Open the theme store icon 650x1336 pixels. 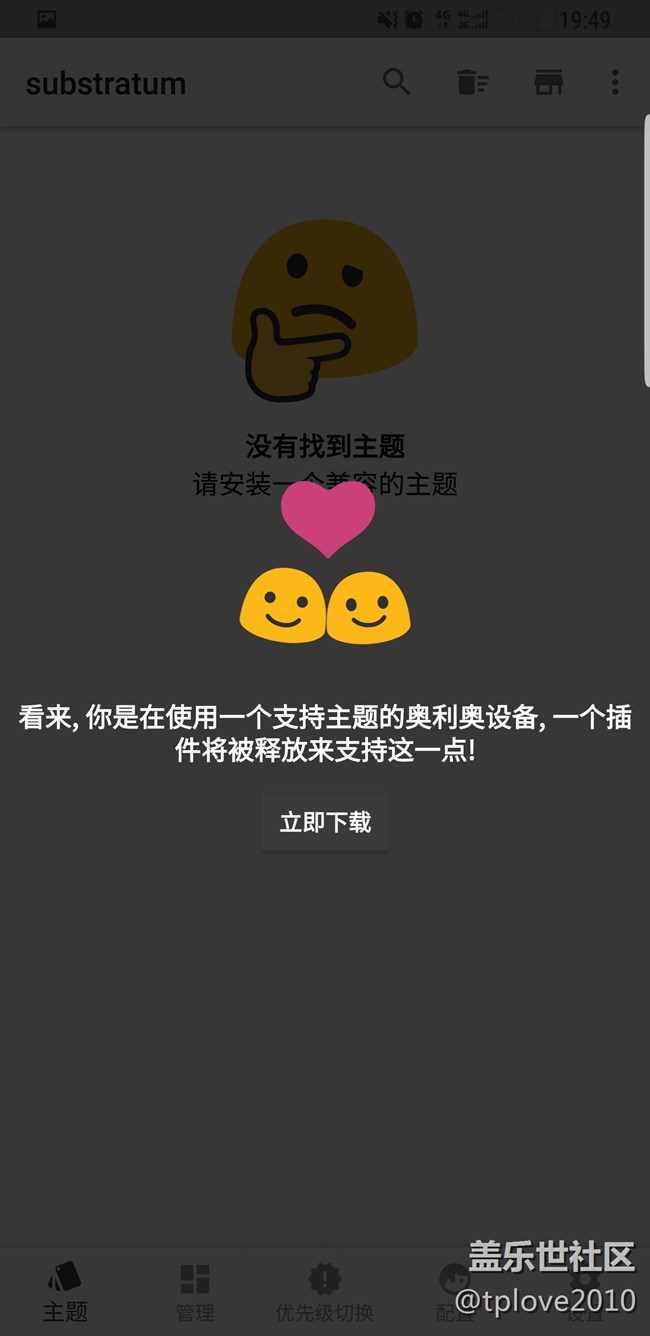click(x=548, y=82)
